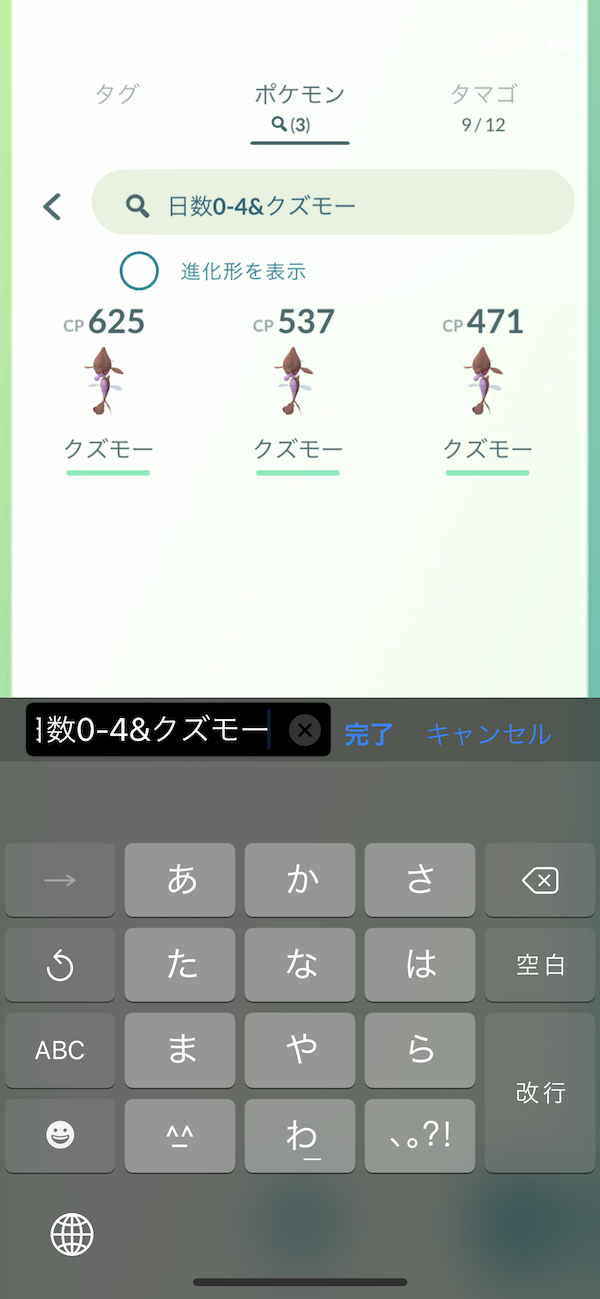Clear the keyboard text field
Screen dimensions: 600x1299
(x=305, y=731)
